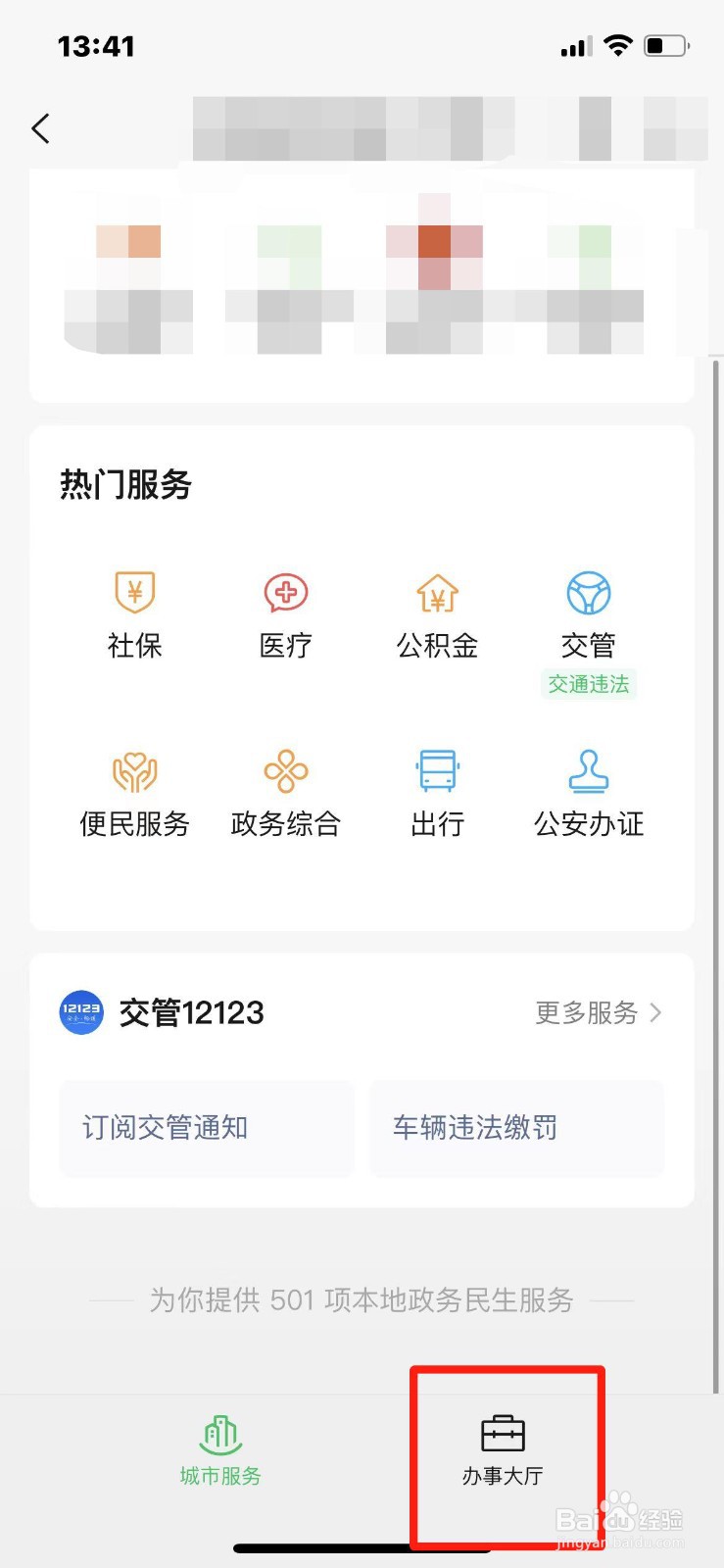Tap the back chevron at top left

pyautogui.click(x=40, y=128)
